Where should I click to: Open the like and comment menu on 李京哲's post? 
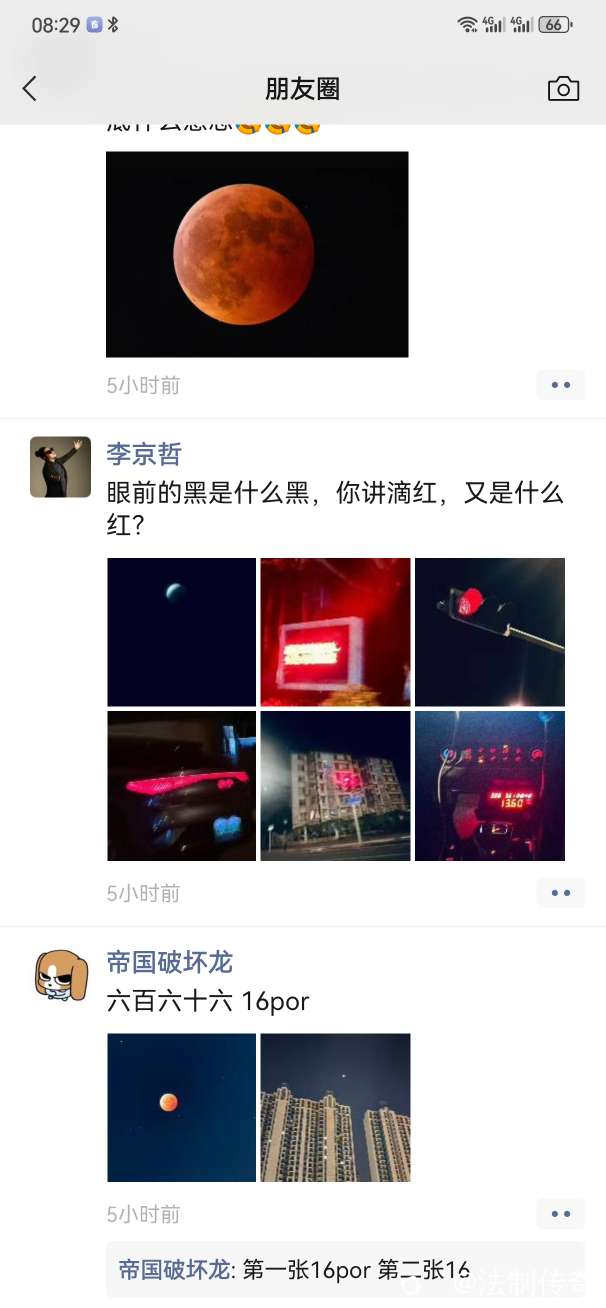560,893
